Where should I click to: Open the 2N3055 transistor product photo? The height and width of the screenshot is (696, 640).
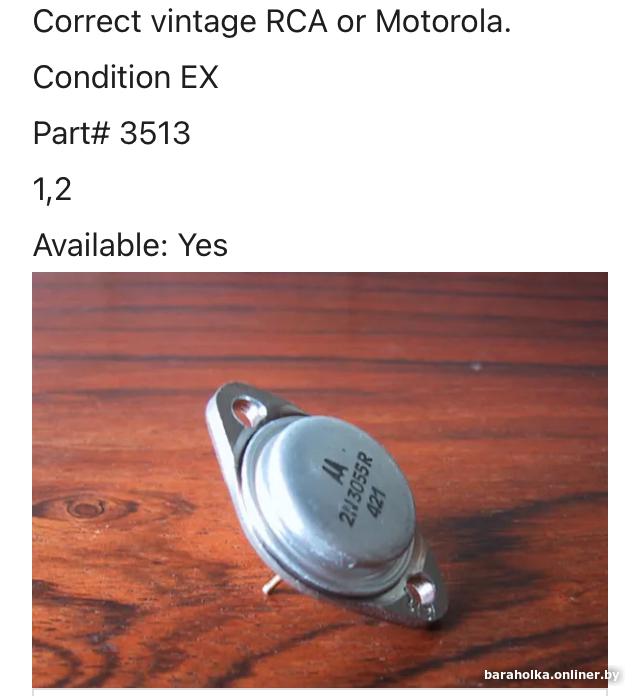coord(320,480)
